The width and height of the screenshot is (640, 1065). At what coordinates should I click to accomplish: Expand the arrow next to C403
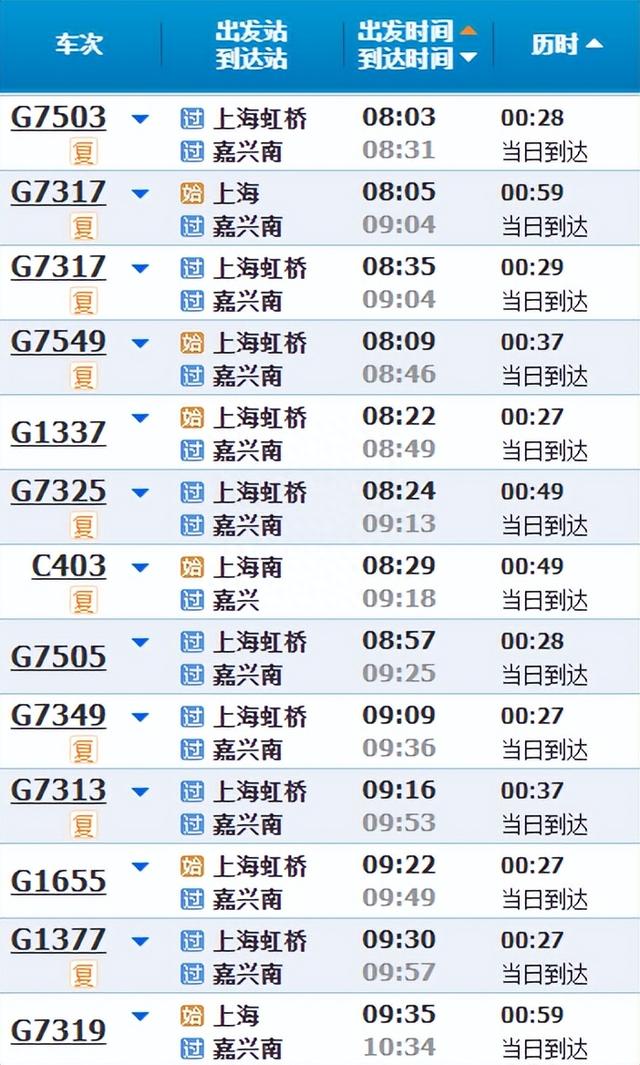[140, 568]
